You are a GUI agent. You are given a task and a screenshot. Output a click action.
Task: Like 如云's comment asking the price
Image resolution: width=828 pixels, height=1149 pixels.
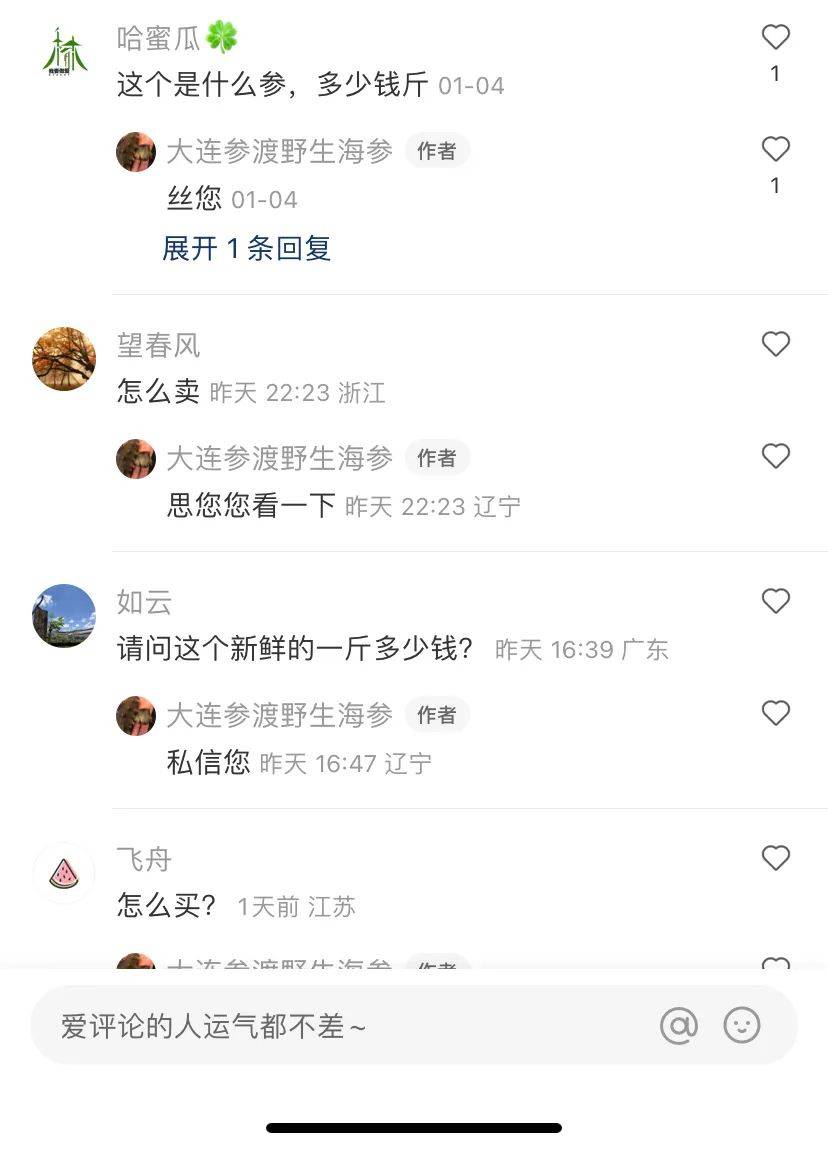click(x=775, y=601)
